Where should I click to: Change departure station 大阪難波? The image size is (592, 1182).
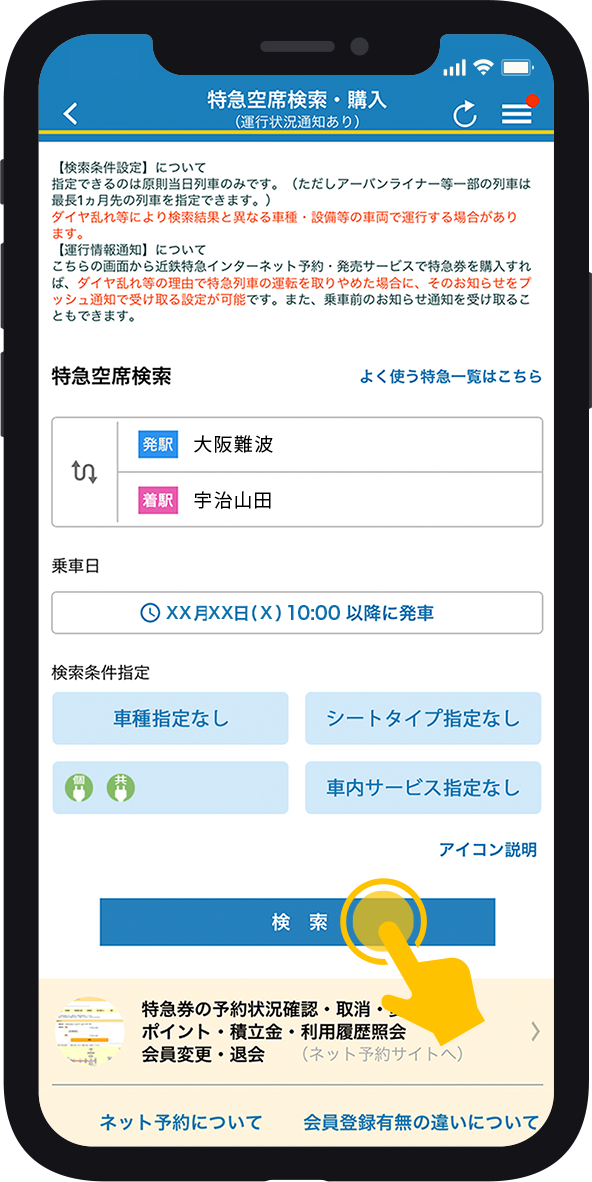tap(330, 445)
